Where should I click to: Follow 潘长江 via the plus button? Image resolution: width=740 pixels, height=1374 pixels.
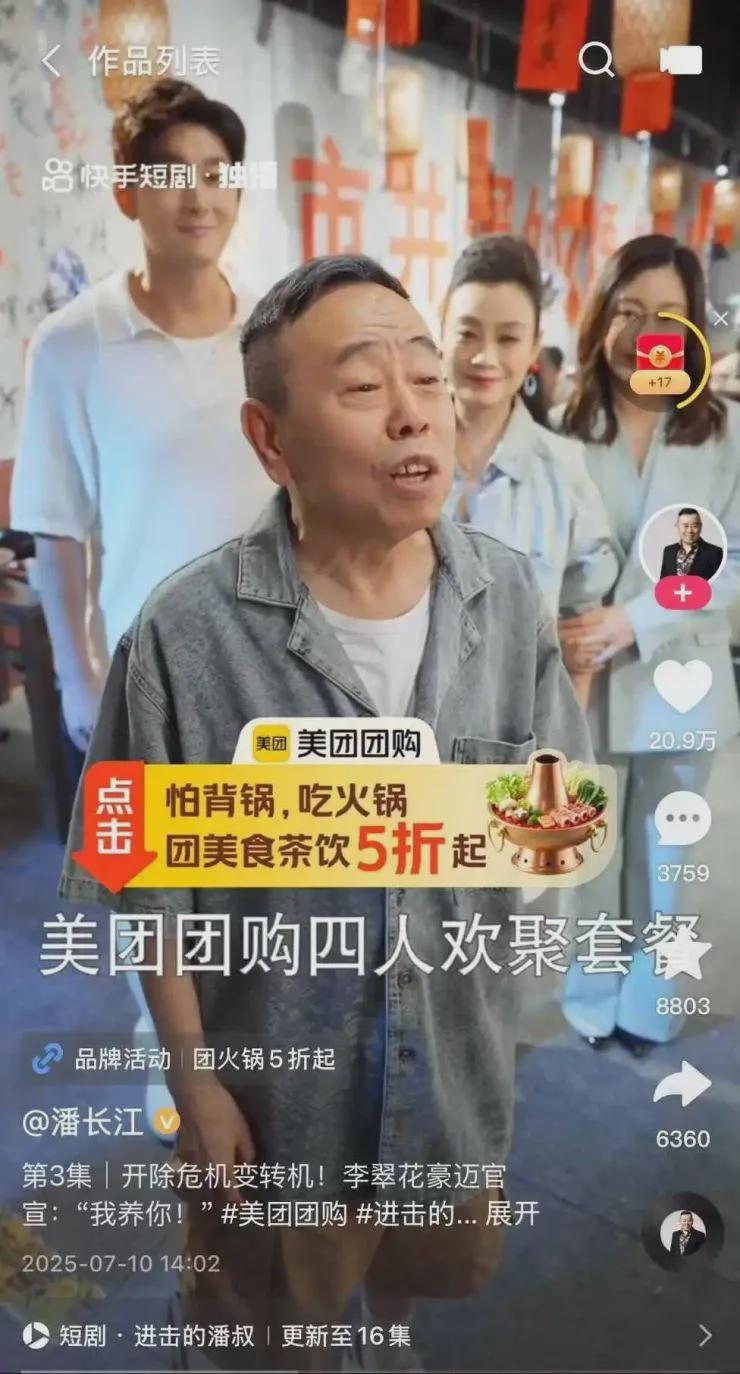683,593
